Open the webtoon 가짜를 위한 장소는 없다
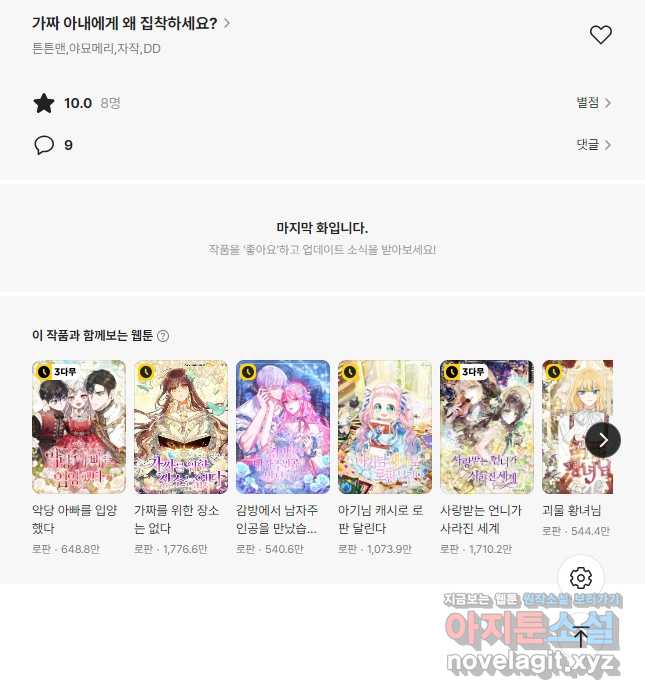645x700 pixels. coord(181,428)
